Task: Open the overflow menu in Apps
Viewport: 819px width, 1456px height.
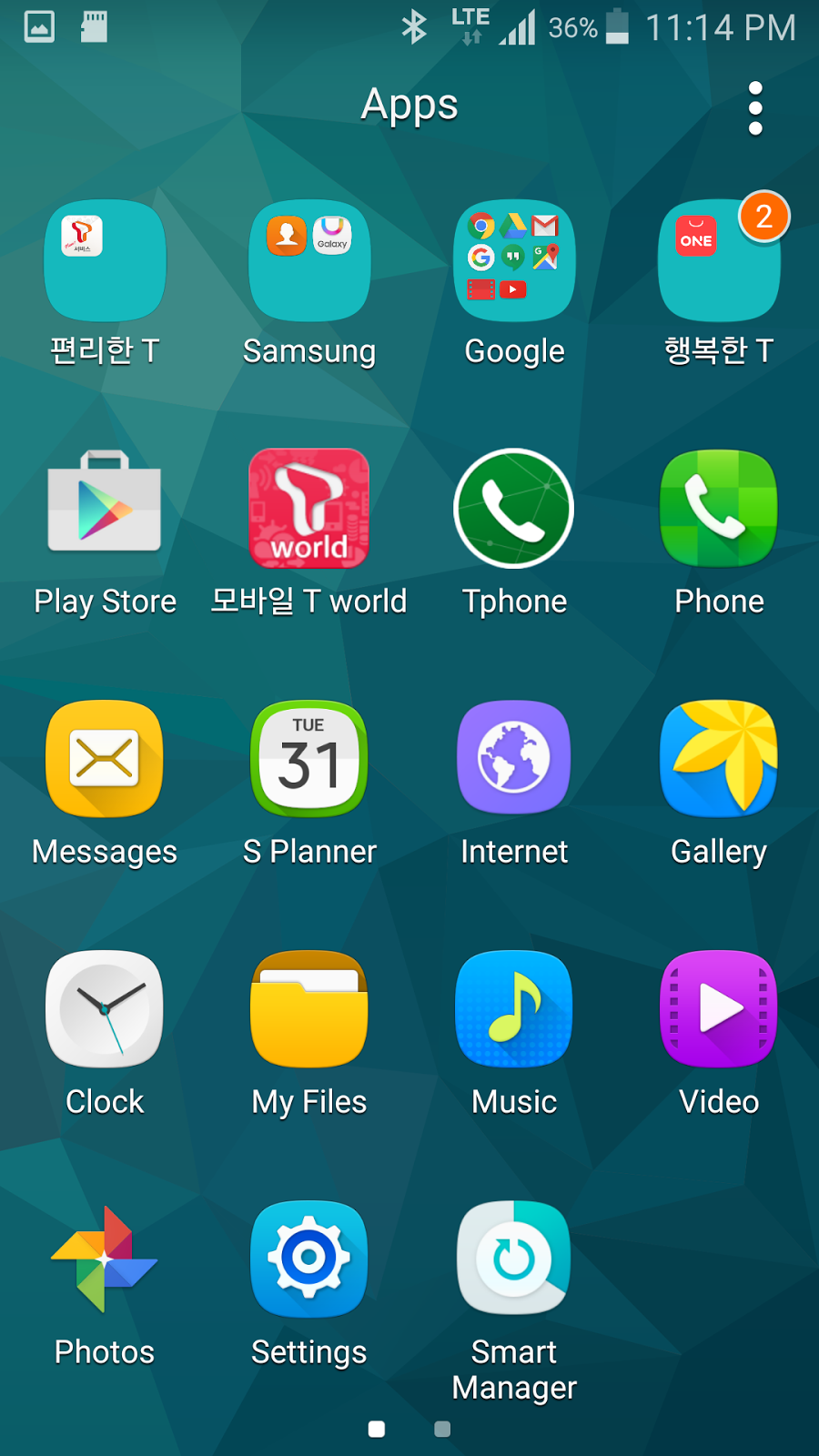Action: click(754, 108)
